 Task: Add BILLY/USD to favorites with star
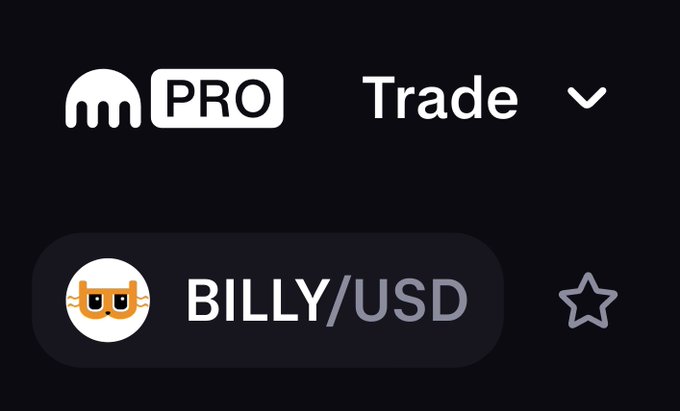(588, 302)
